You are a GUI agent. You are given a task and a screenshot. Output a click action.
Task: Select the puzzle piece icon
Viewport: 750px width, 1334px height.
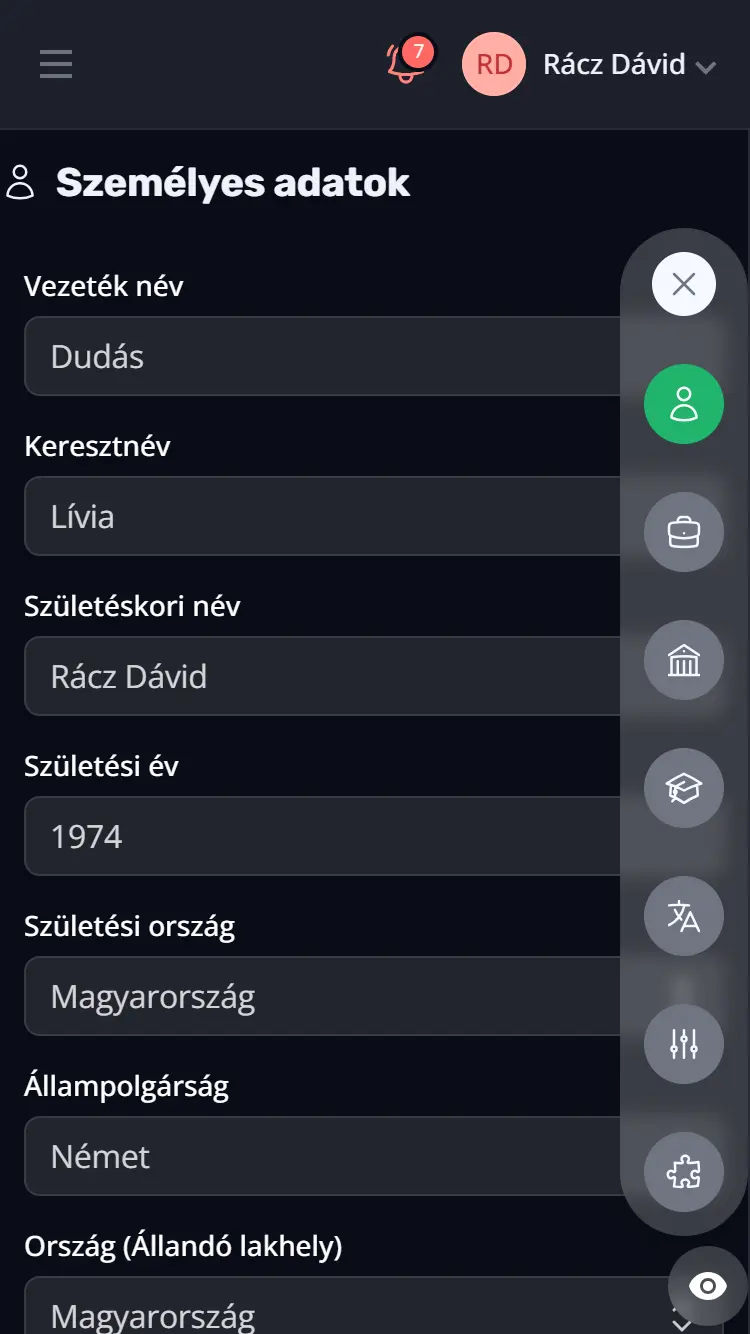pyautogui.click(x=684, y=1172)
